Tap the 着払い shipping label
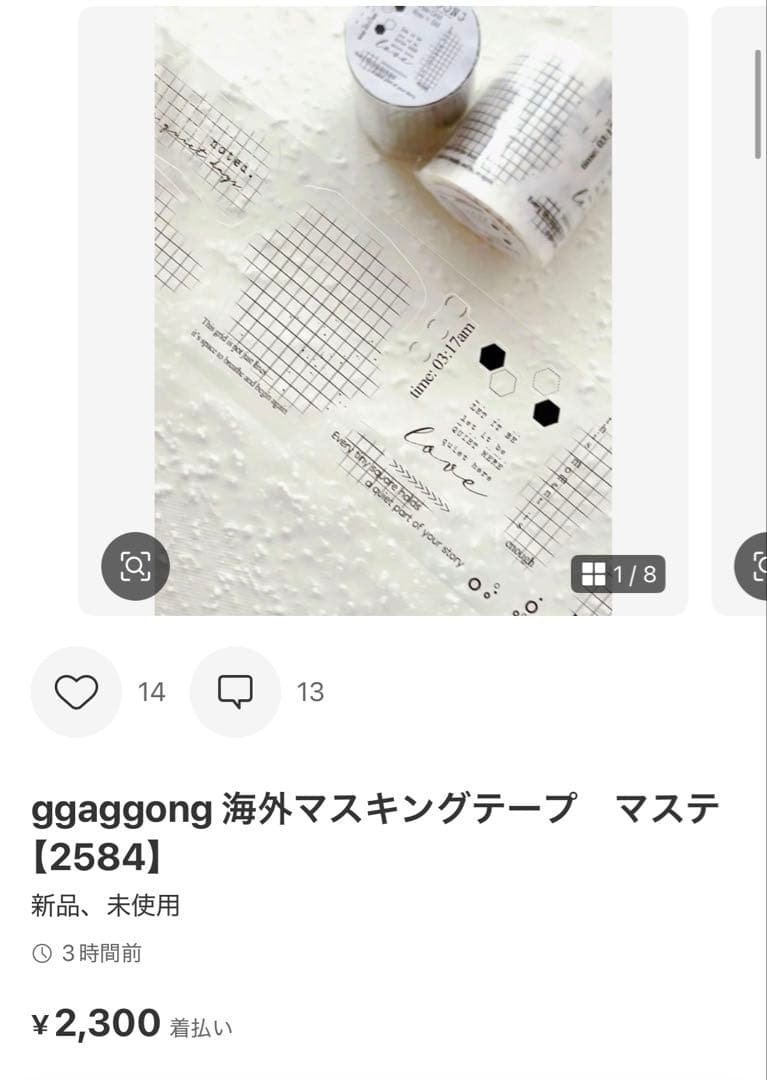 [x=200, y=1027]
